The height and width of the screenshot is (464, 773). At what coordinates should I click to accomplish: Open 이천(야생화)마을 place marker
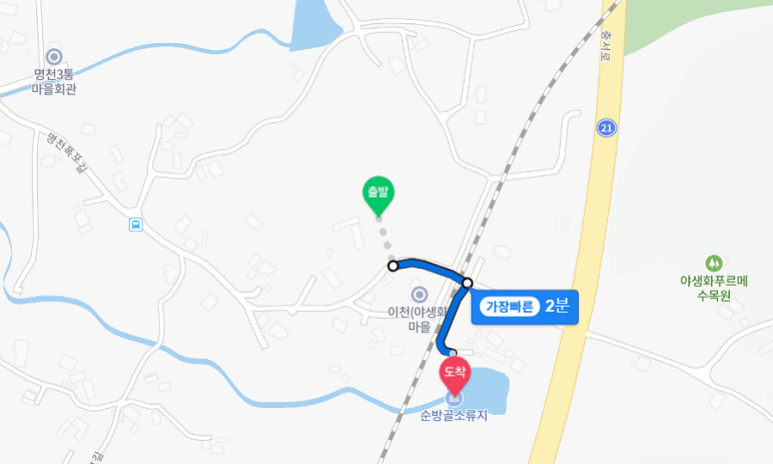pos(418,294)
